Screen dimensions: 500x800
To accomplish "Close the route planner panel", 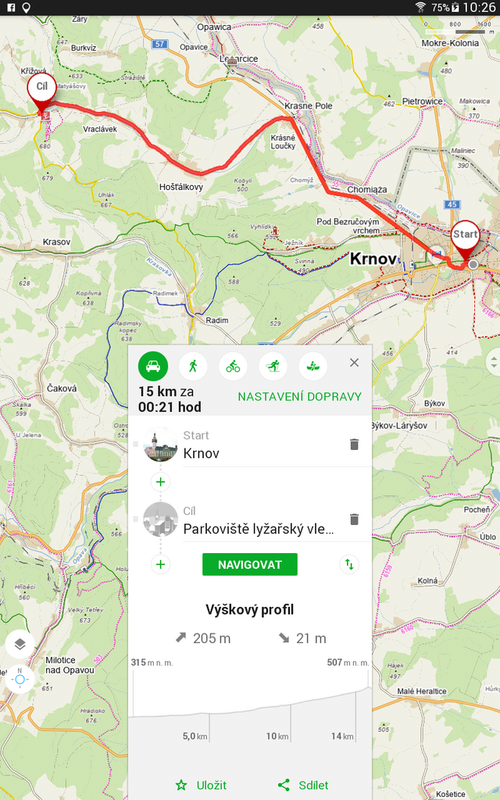I will click(354, 363).
